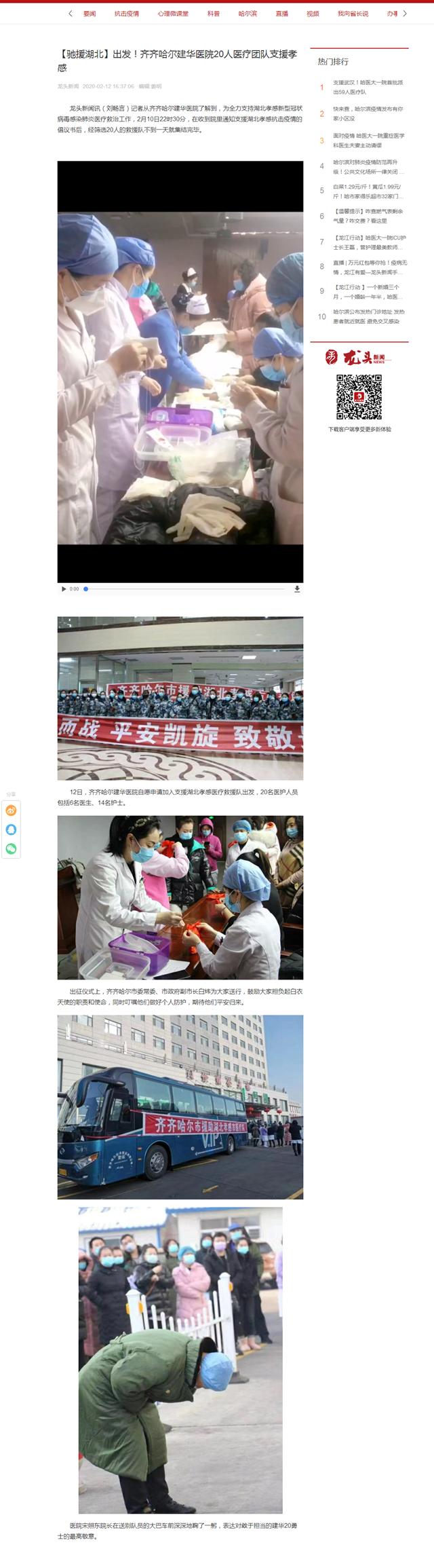
Task: Open ranked story 快来查 哈尔滨疫情发布
Action: [368, 113]
